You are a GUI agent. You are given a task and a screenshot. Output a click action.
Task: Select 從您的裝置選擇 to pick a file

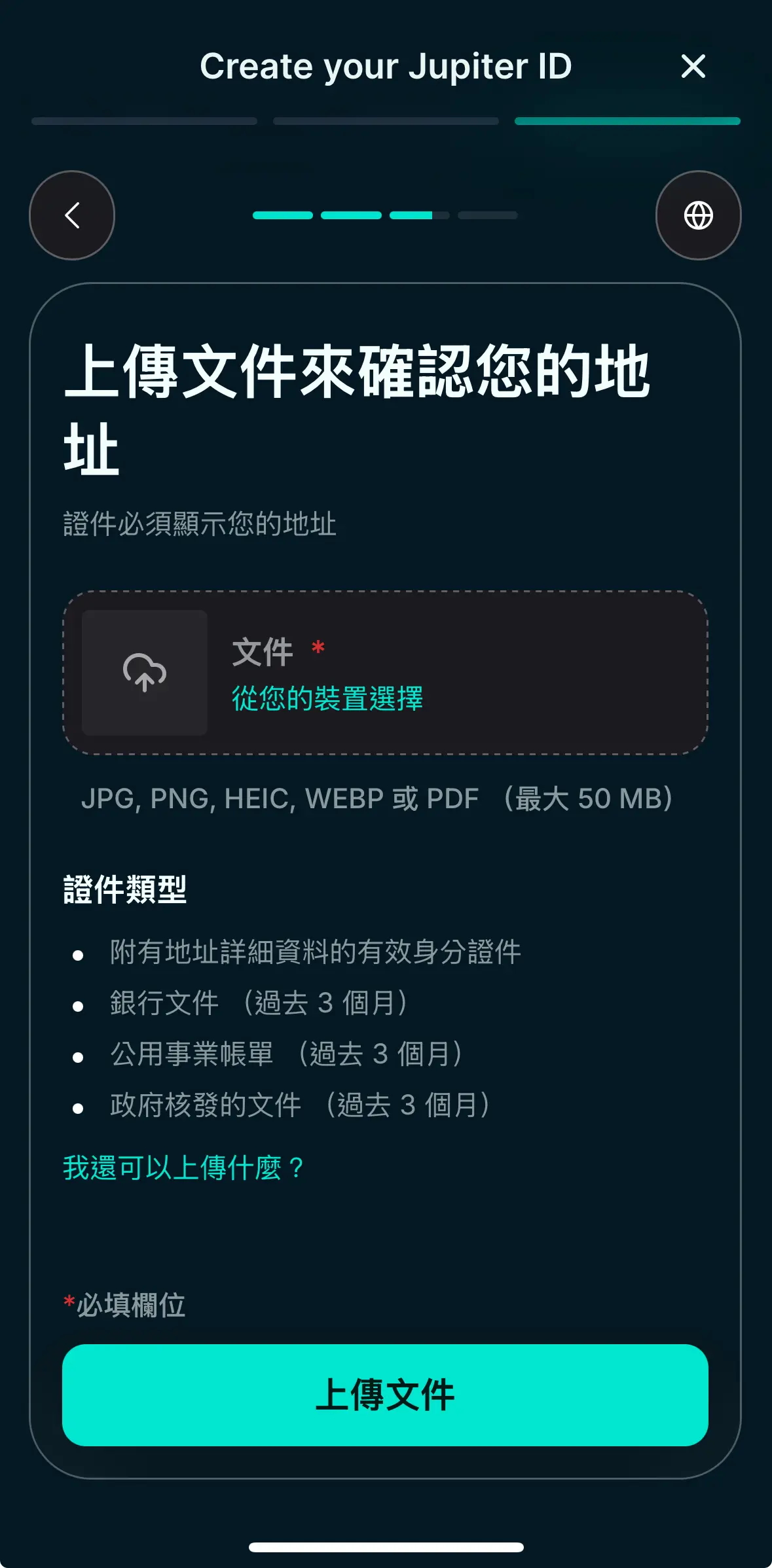pyautogui.click(x=327, y=699)
